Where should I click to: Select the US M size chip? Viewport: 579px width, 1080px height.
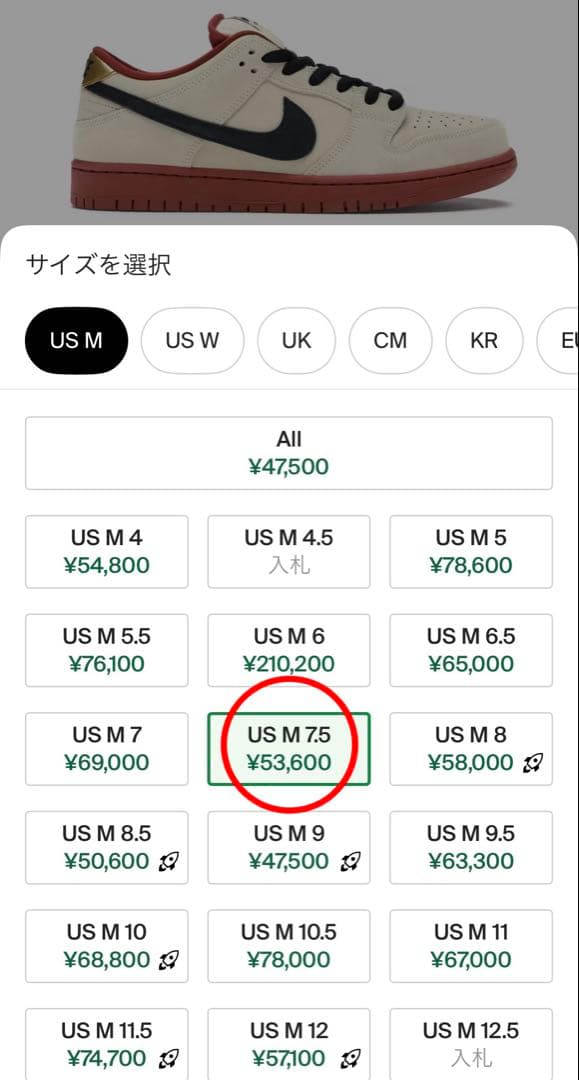76,340
